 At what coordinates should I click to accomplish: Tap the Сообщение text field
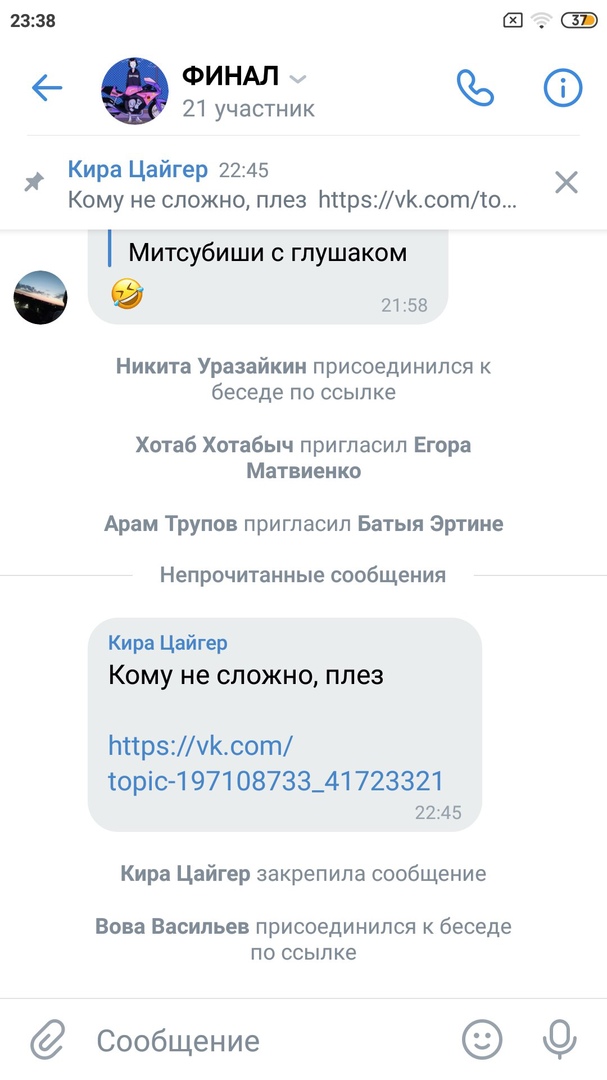click(270, 1040)
